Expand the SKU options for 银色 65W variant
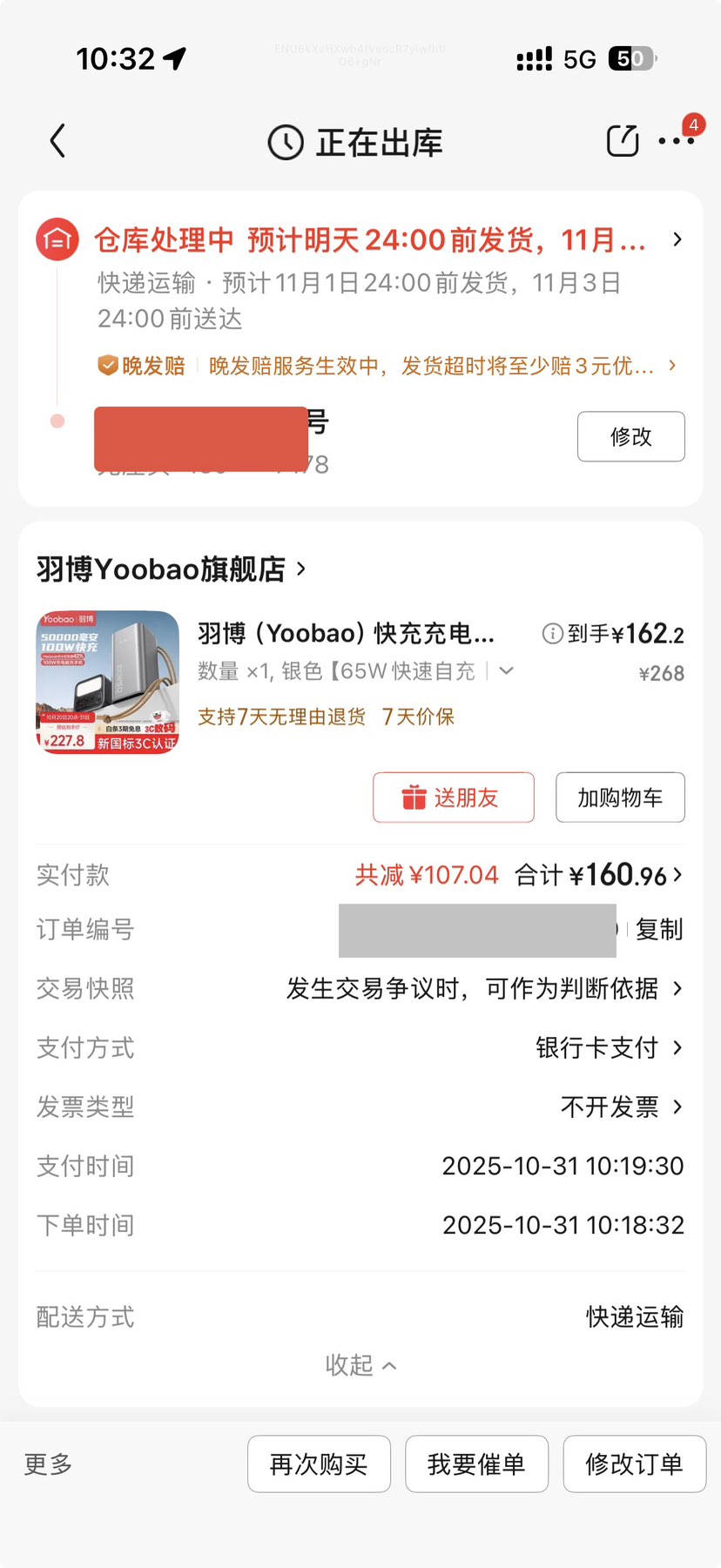The width and height of the screenshot is (721, 1568). tap(506, 670)
